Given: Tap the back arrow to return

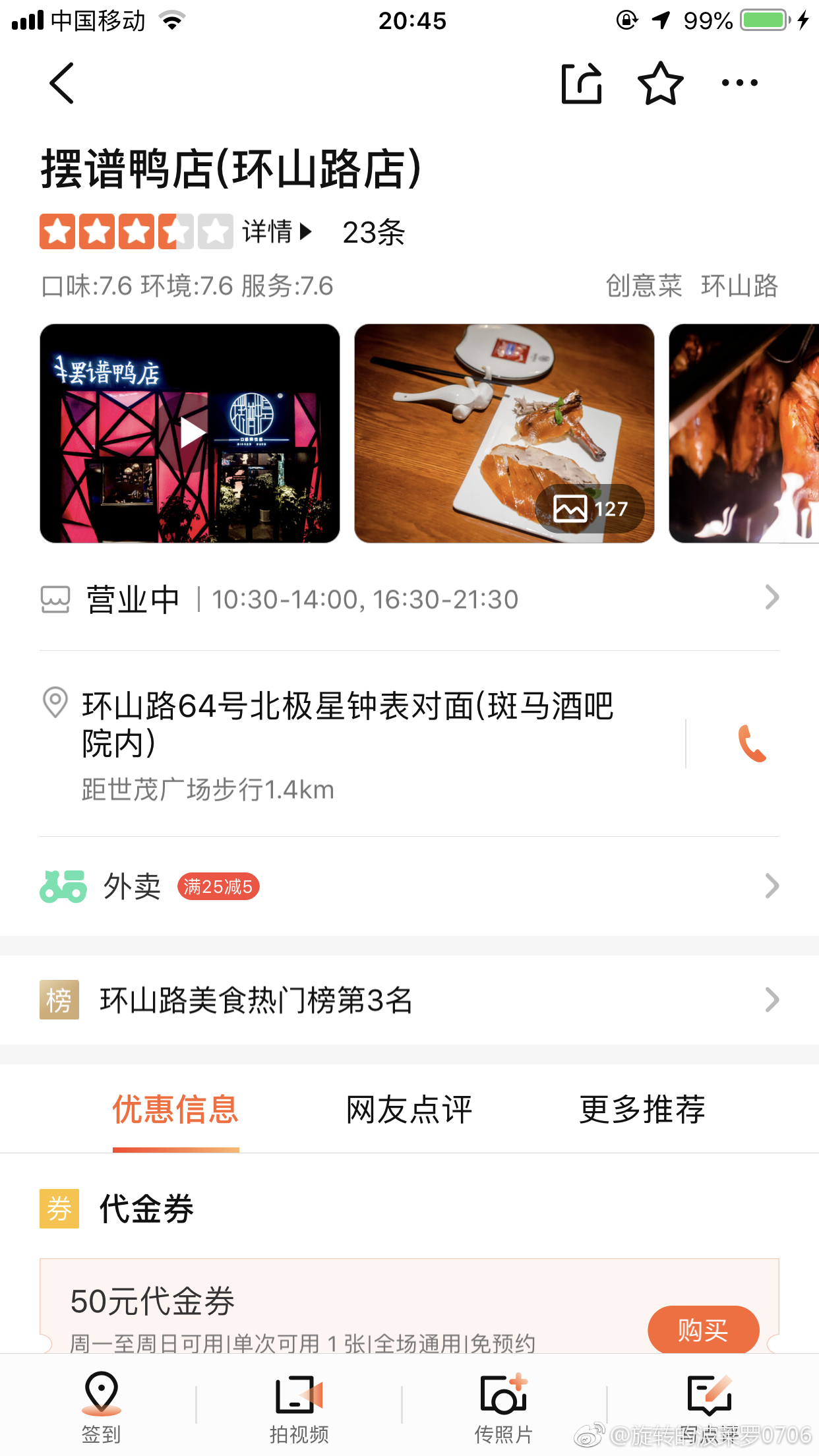Looking at the screenshot, I should click(61, 83).
